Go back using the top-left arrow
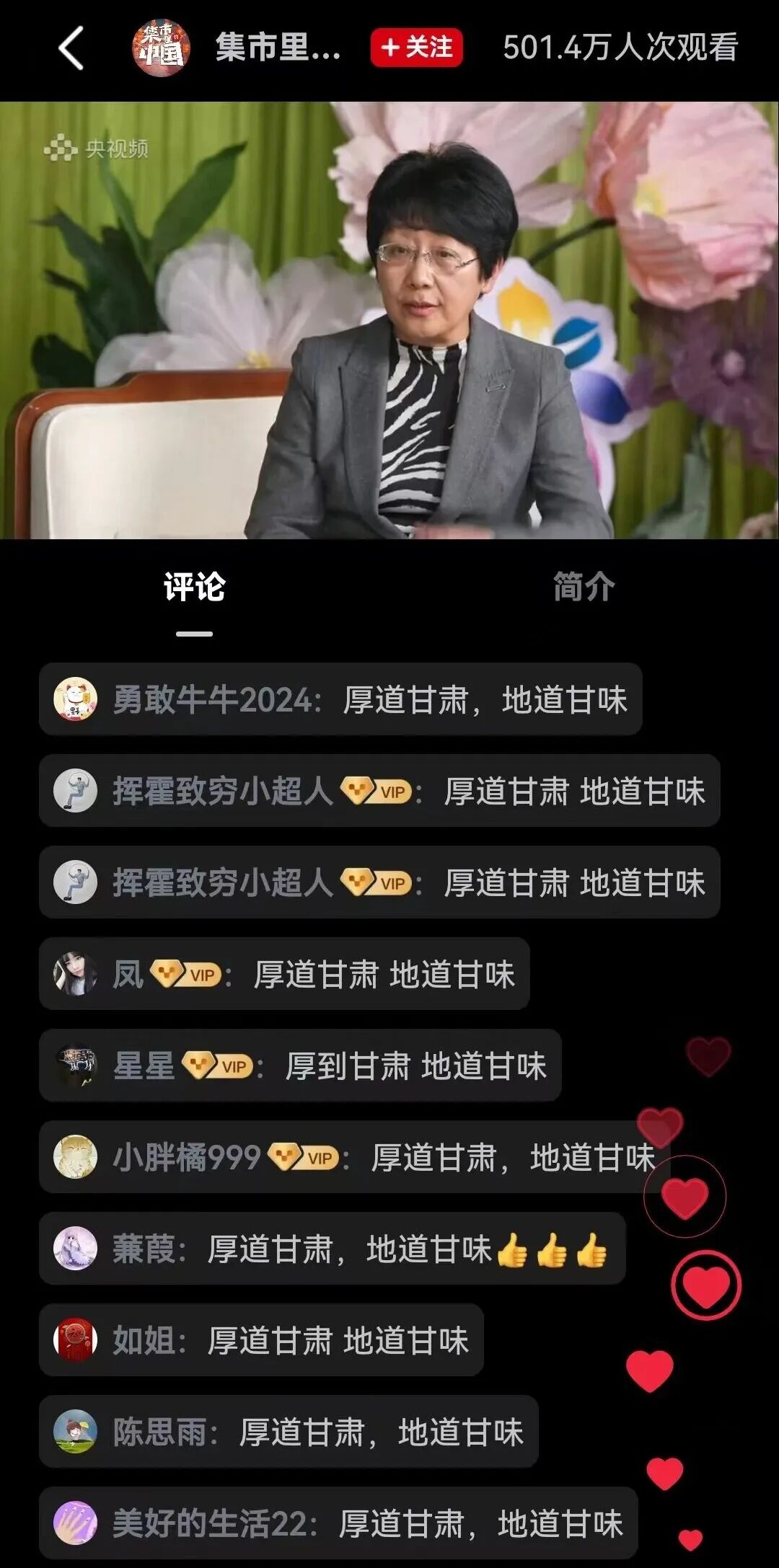The image size is (779, 1568). pyautogui.click(x=71, y=48)
